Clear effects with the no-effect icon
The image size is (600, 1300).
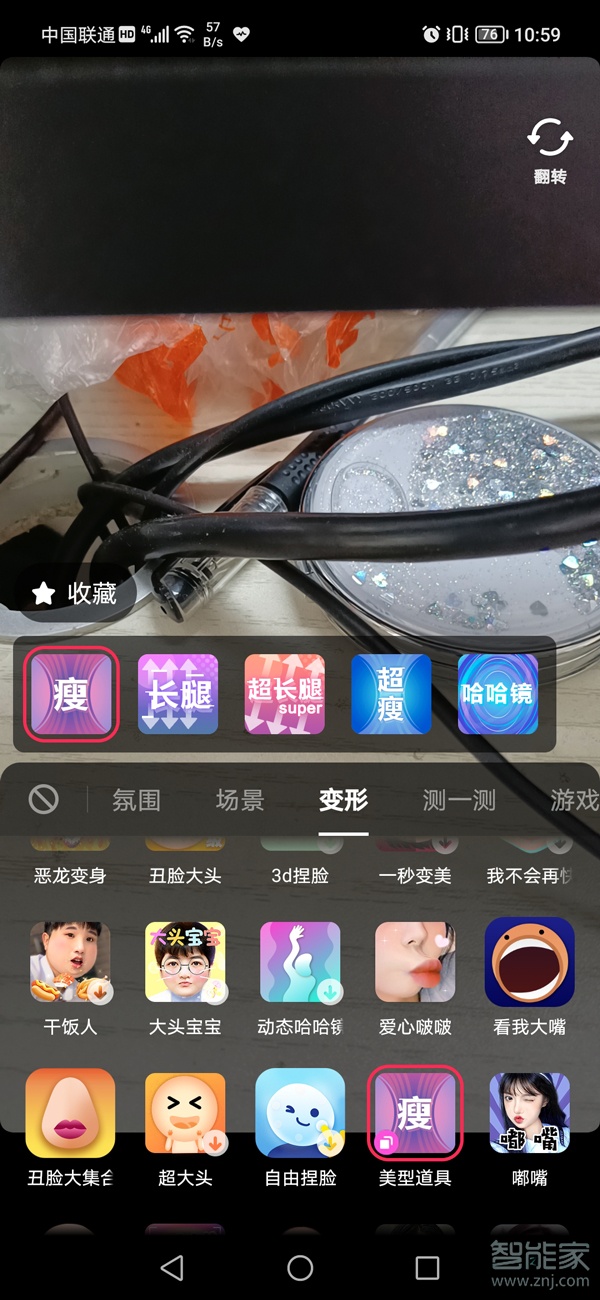44,799
